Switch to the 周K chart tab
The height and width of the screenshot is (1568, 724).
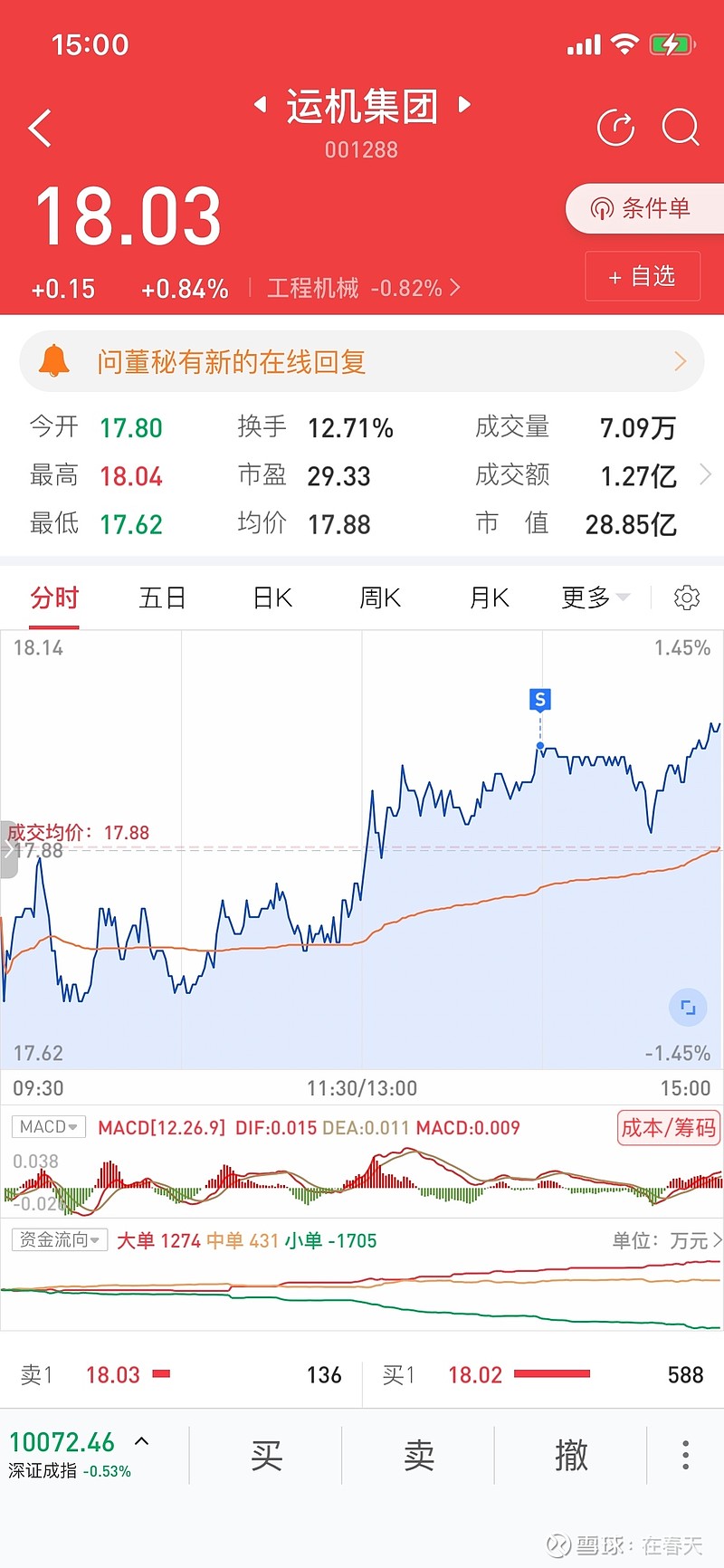point(380,598)
